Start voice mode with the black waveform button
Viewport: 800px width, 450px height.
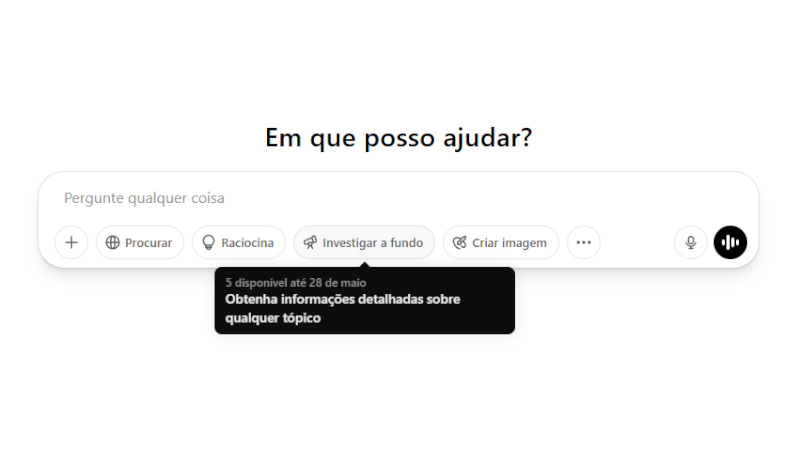[730, 242]
